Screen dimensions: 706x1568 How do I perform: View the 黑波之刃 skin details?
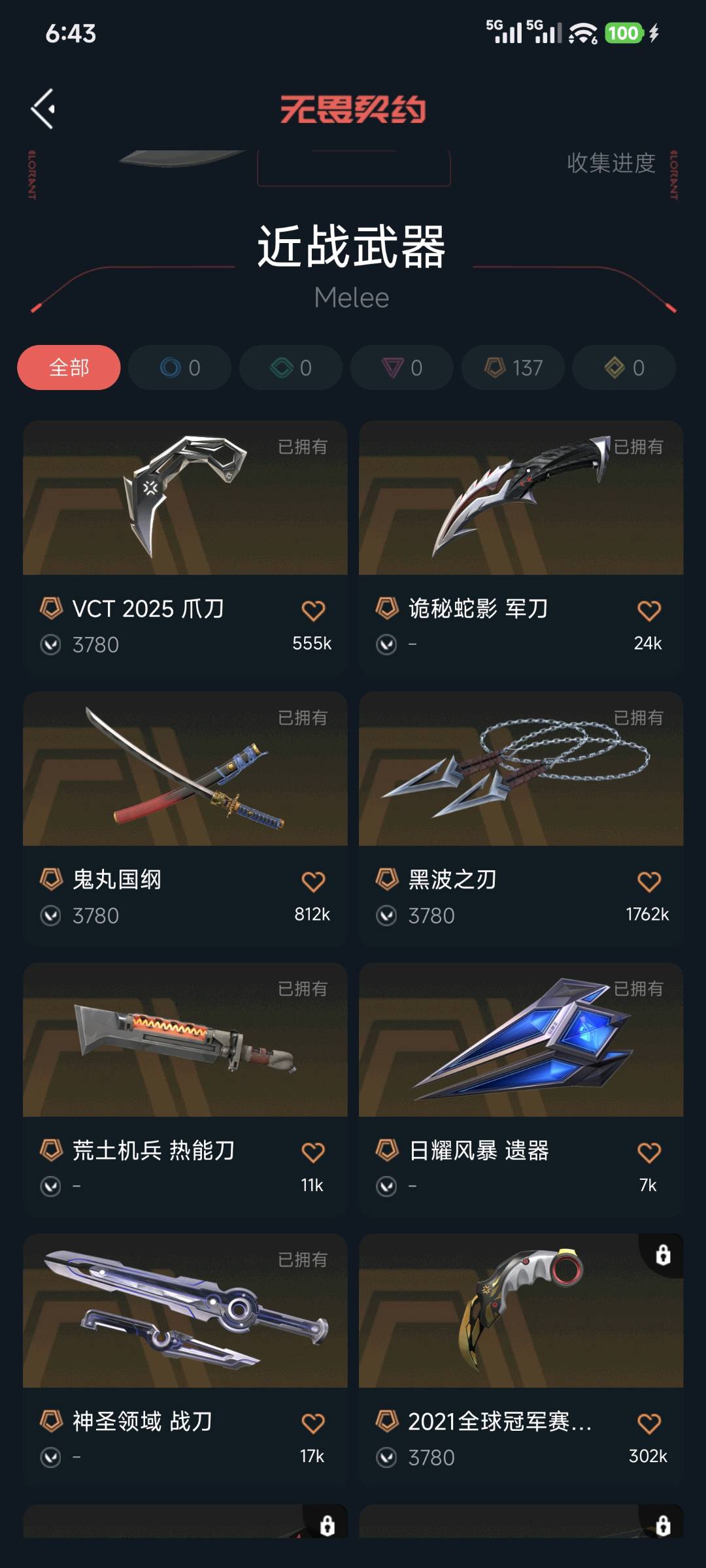pos(521,818)
